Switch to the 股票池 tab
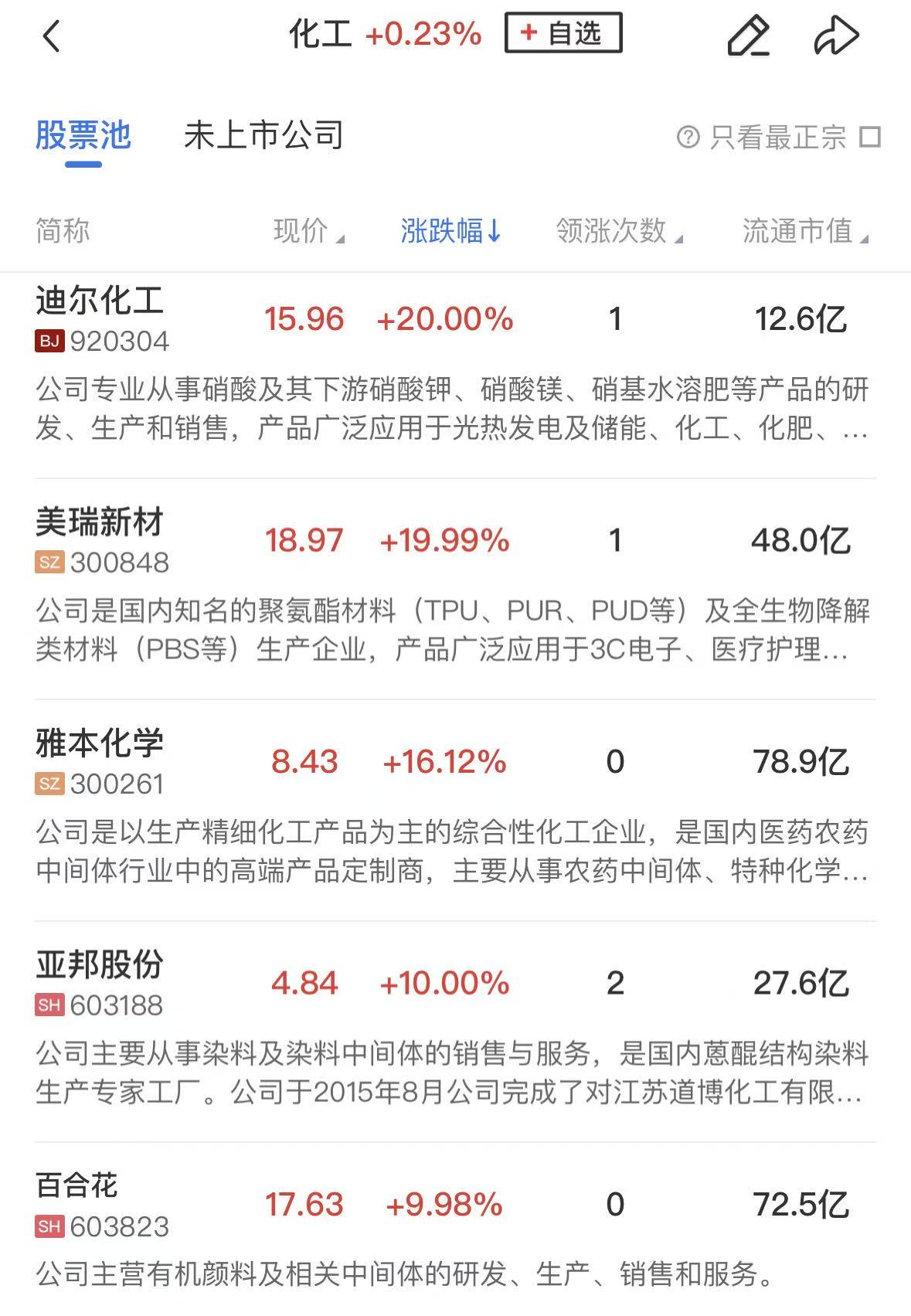The image size is (911, 1316). (x=83, y=136)
